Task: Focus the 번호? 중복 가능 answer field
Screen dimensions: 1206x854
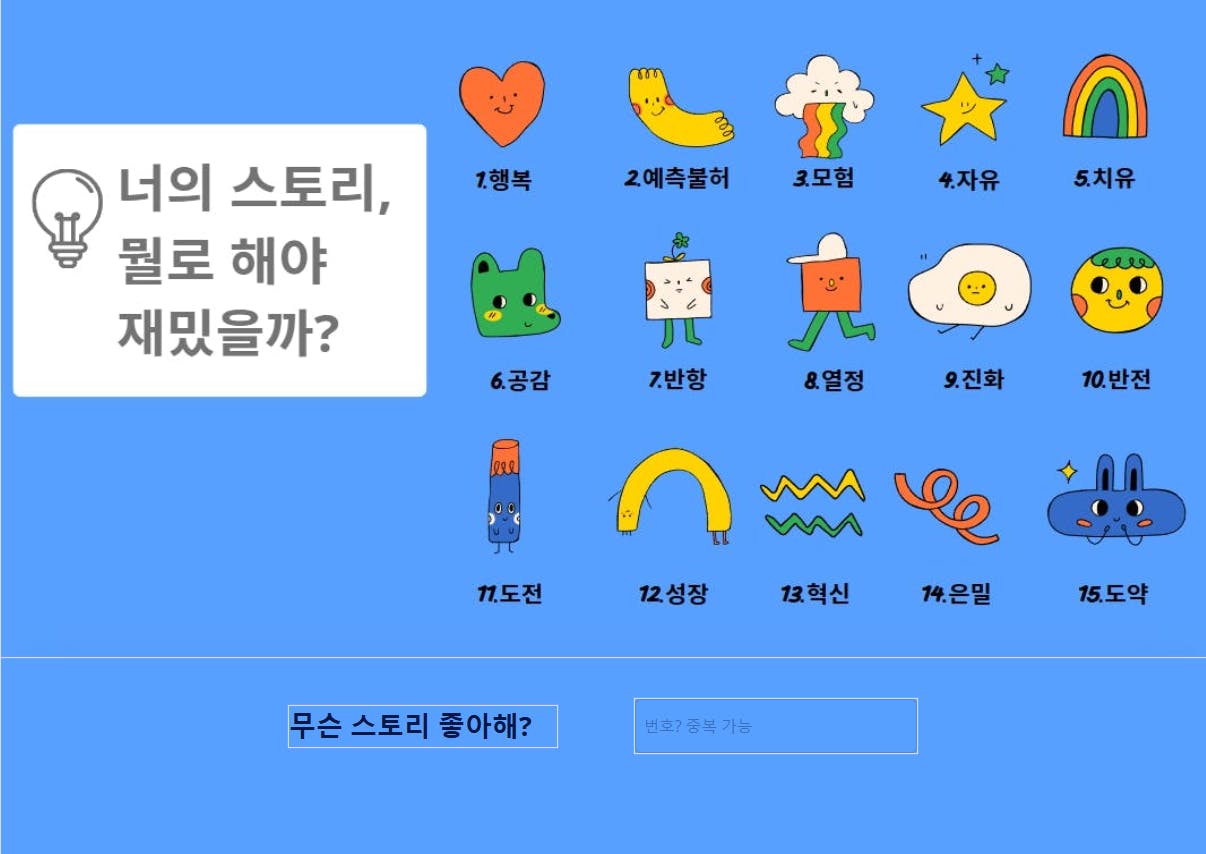Action: [x=775, y=726]
